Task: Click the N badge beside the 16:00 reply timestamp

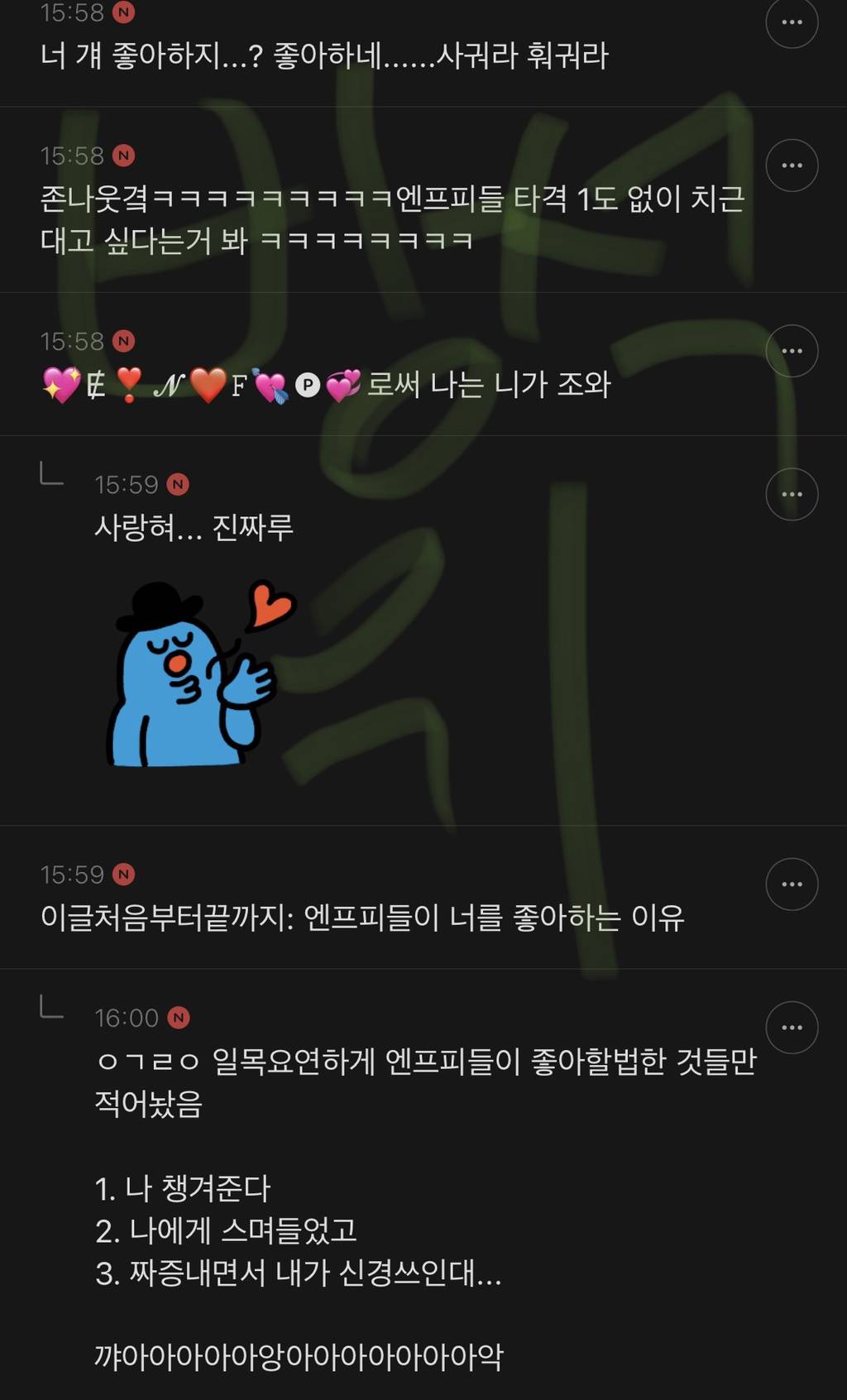Action: pyautogui.click(x=176, y=1019)
